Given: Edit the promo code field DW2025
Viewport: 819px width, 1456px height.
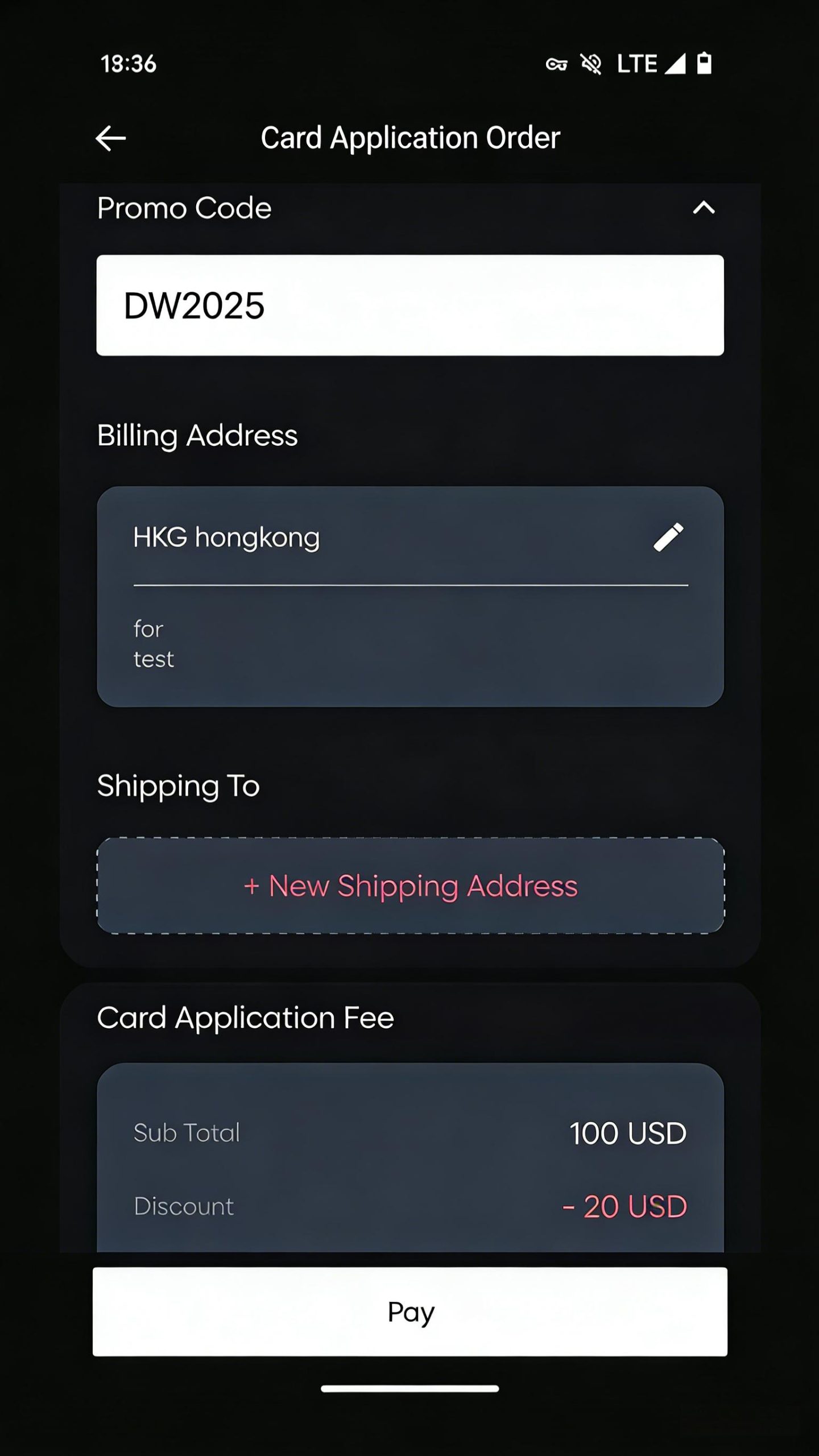Looking at the screenshot, I should point(409,305).
